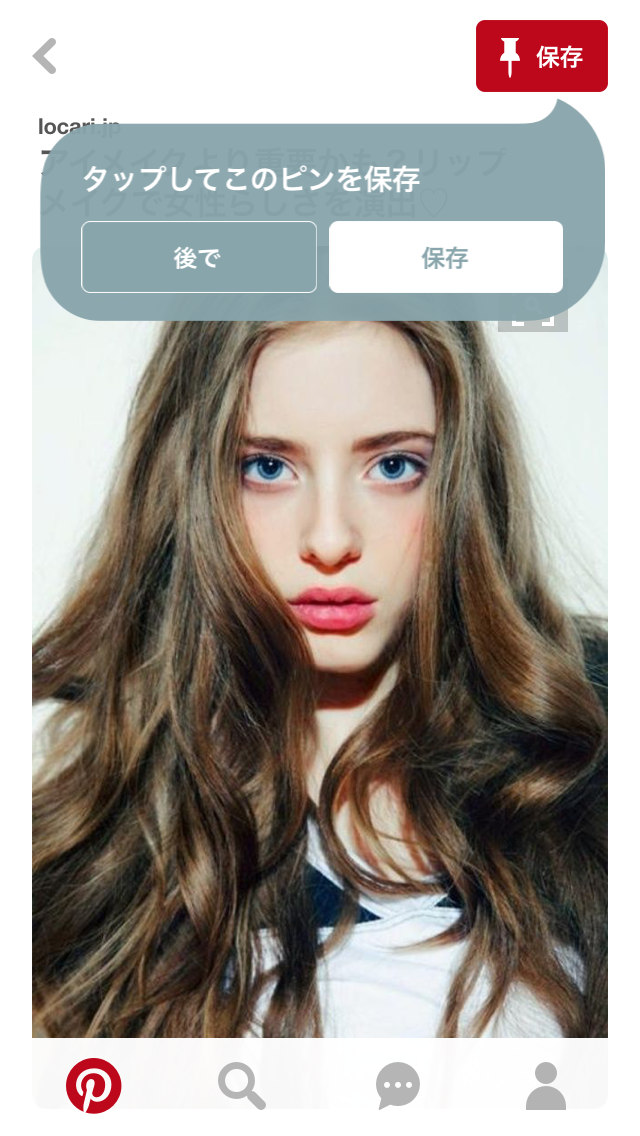Switch to the profile tab
This screenshot has width=640, height=1136.
545,1085
